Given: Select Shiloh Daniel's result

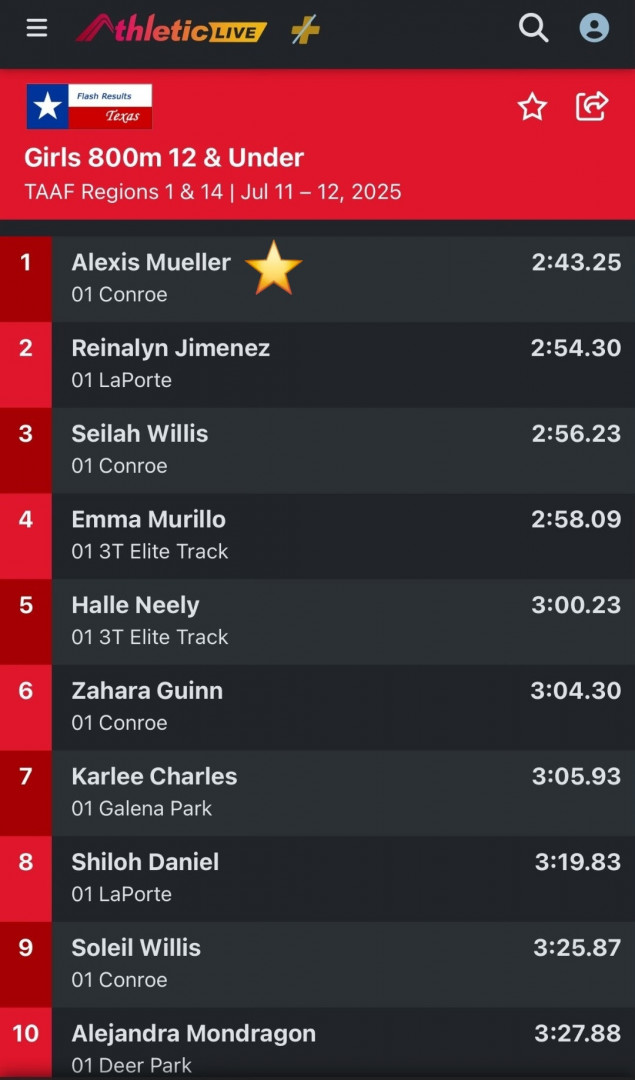Looking at the screenshot, I should (x=318, y=879).
